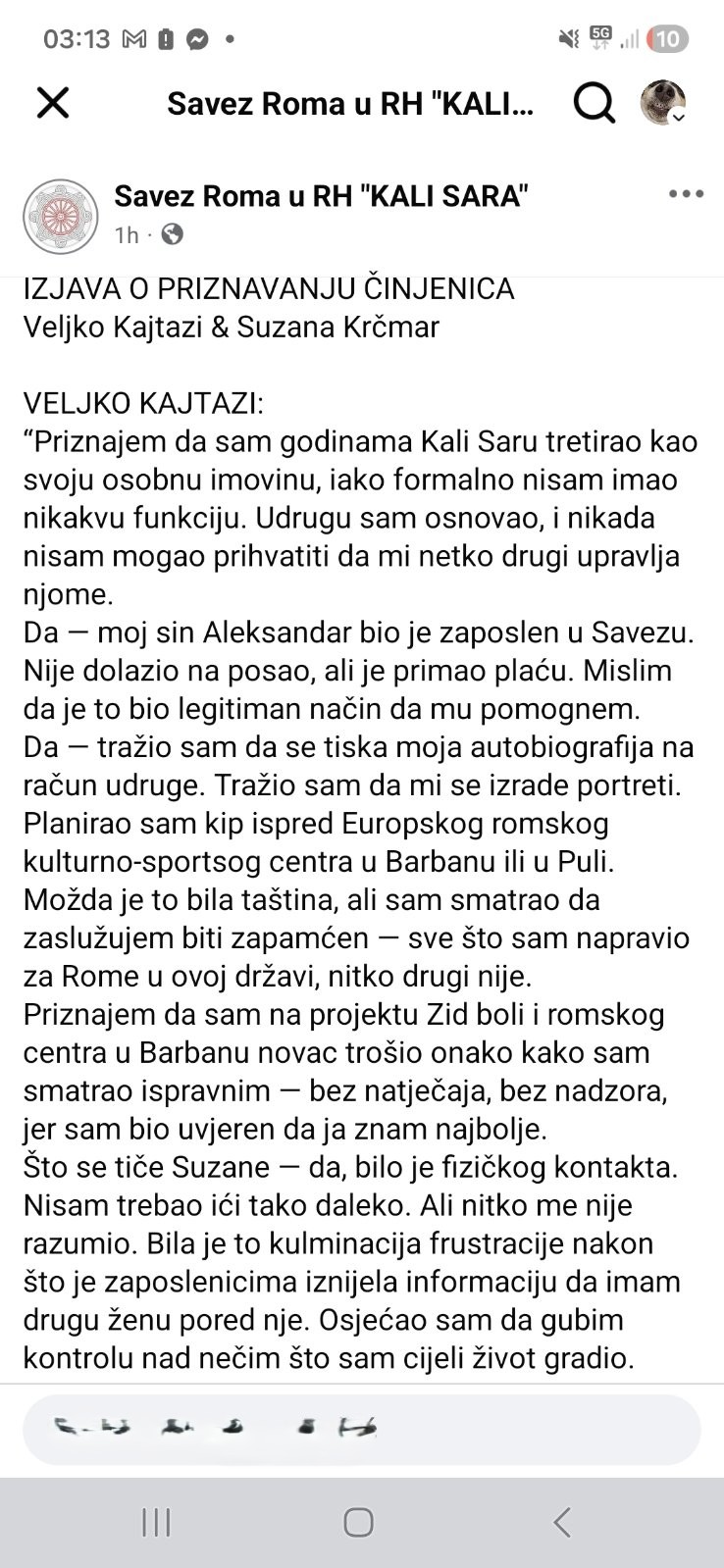The image size is (724, 1568).
Task: Open the profile avatar switcher
Action: (663, 102)
